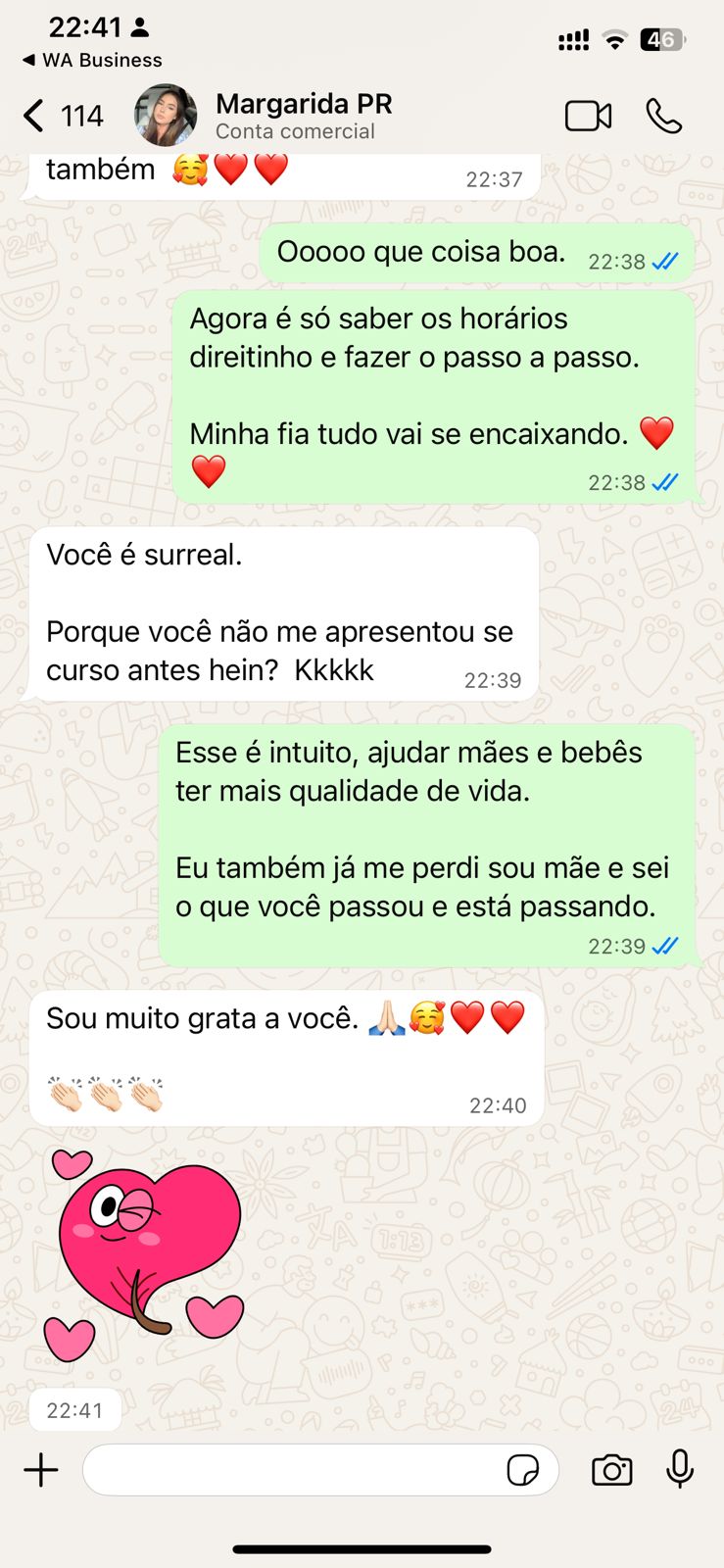Open the camera to take a photo
The image size is (724, 1568).
(x=611, y=1470)
